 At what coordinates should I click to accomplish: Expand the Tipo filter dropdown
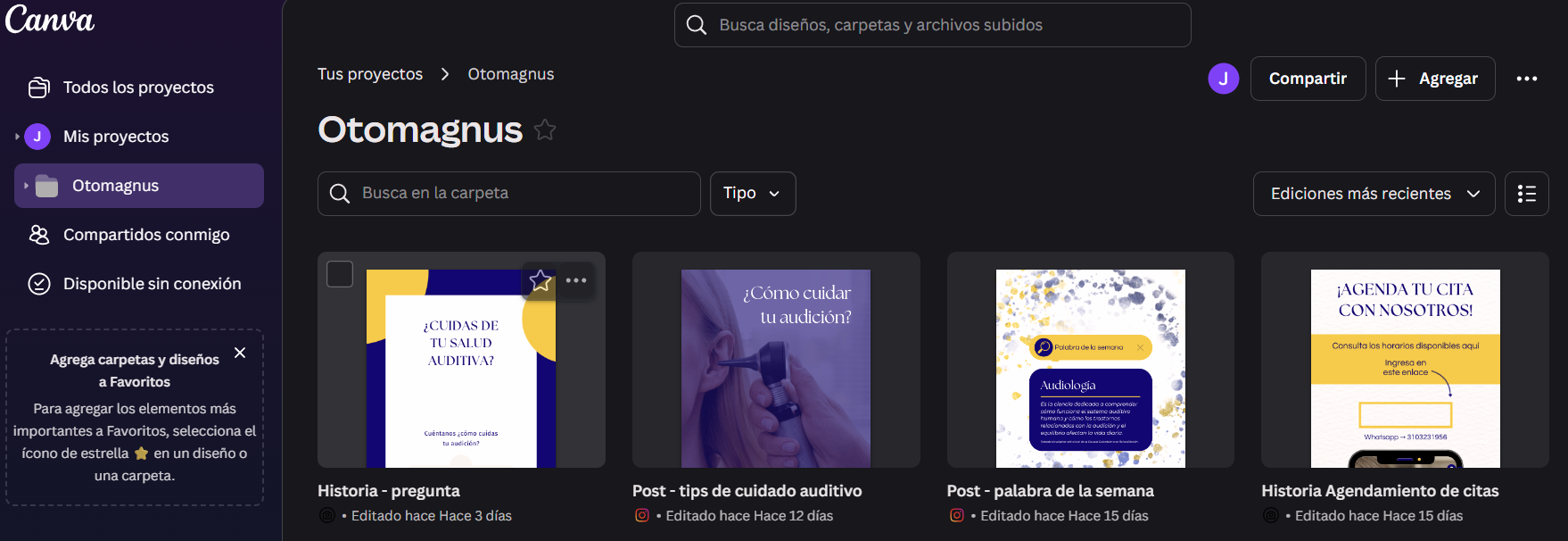click(x=752, y=194)
